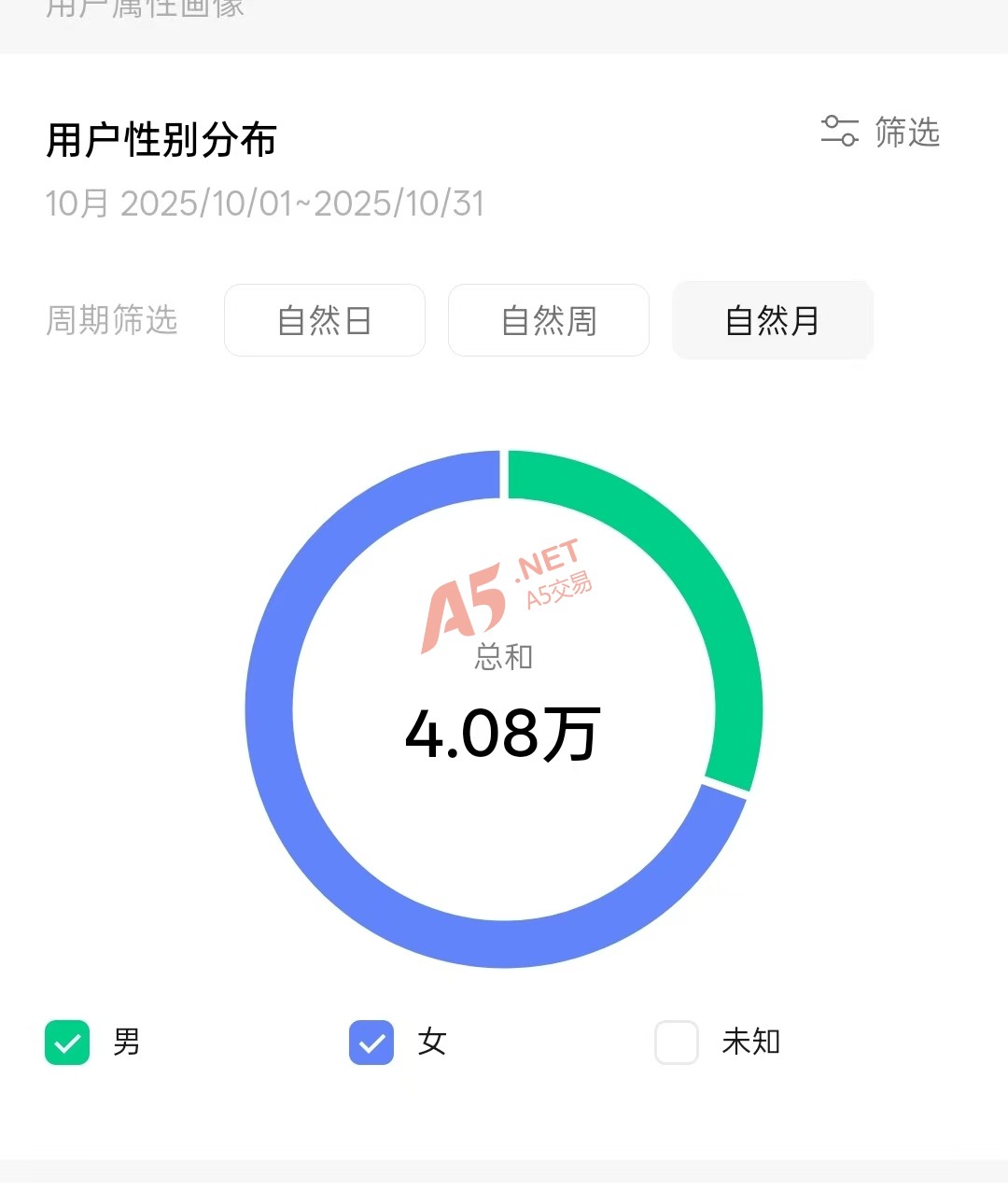The width and height of the screenshot is (1008, 1190).
Task: Enable the 未知 checkbox
Action: pos(677,1043)
